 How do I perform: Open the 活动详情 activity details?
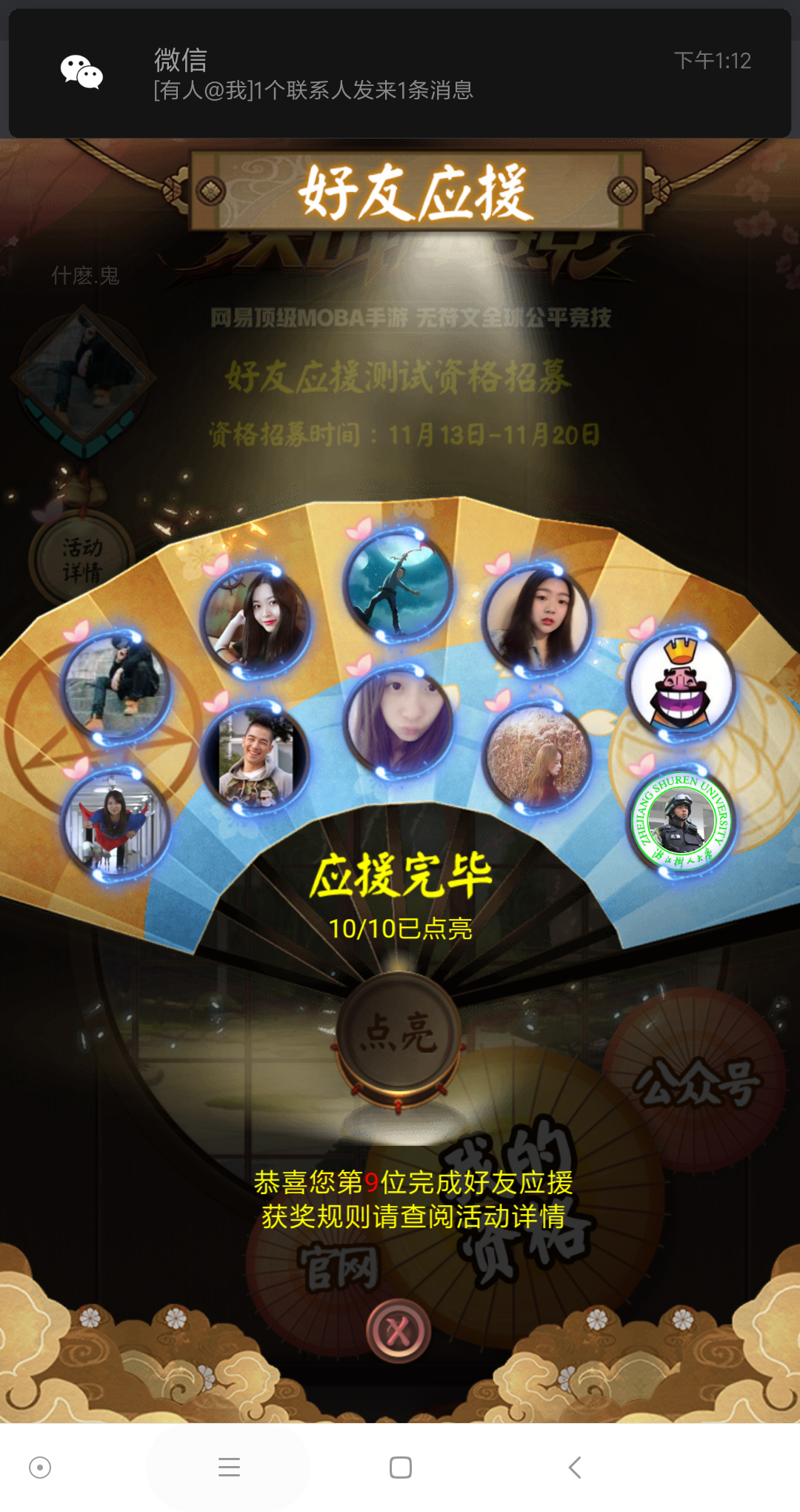tap(82, 559)
